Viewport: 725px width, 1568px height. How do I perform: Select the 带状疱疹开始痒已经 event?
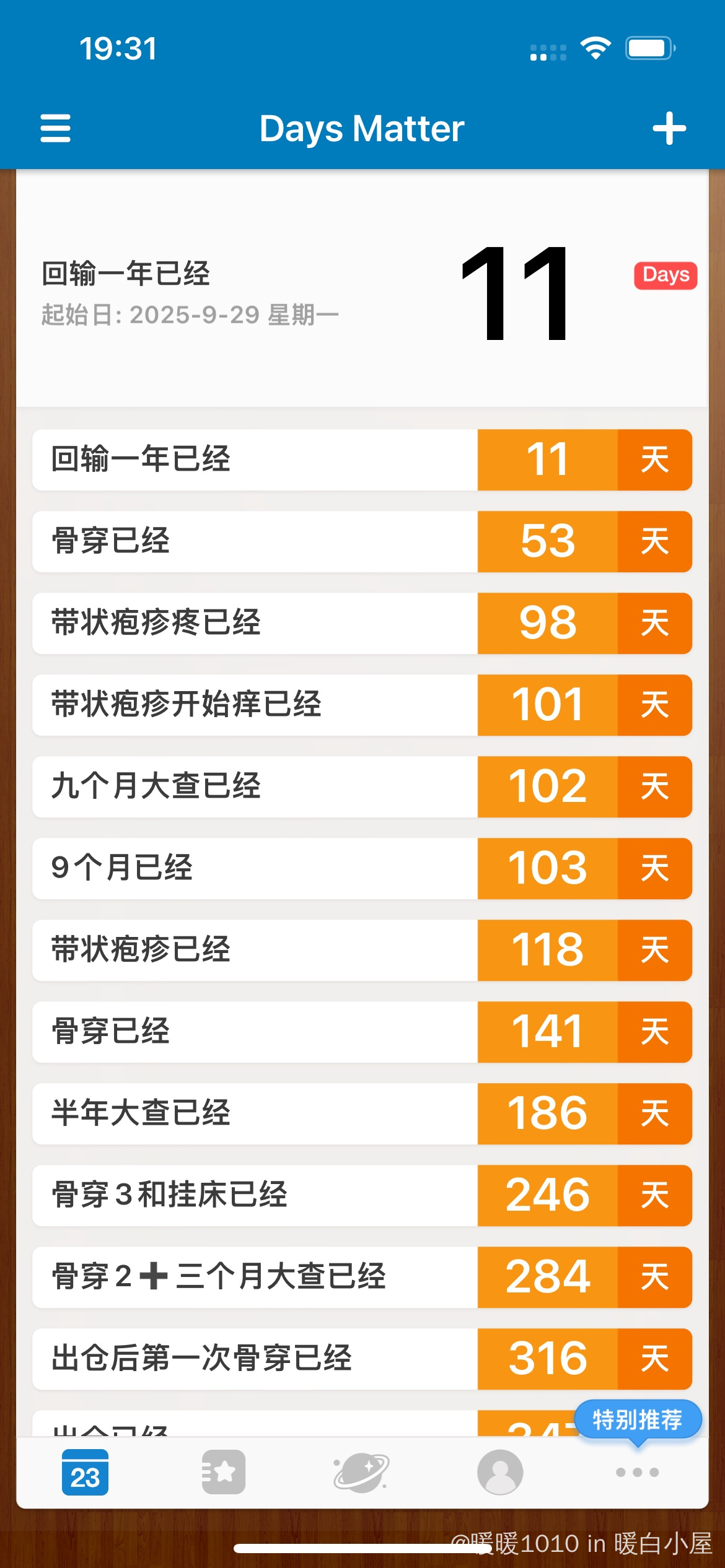(362, 705)
